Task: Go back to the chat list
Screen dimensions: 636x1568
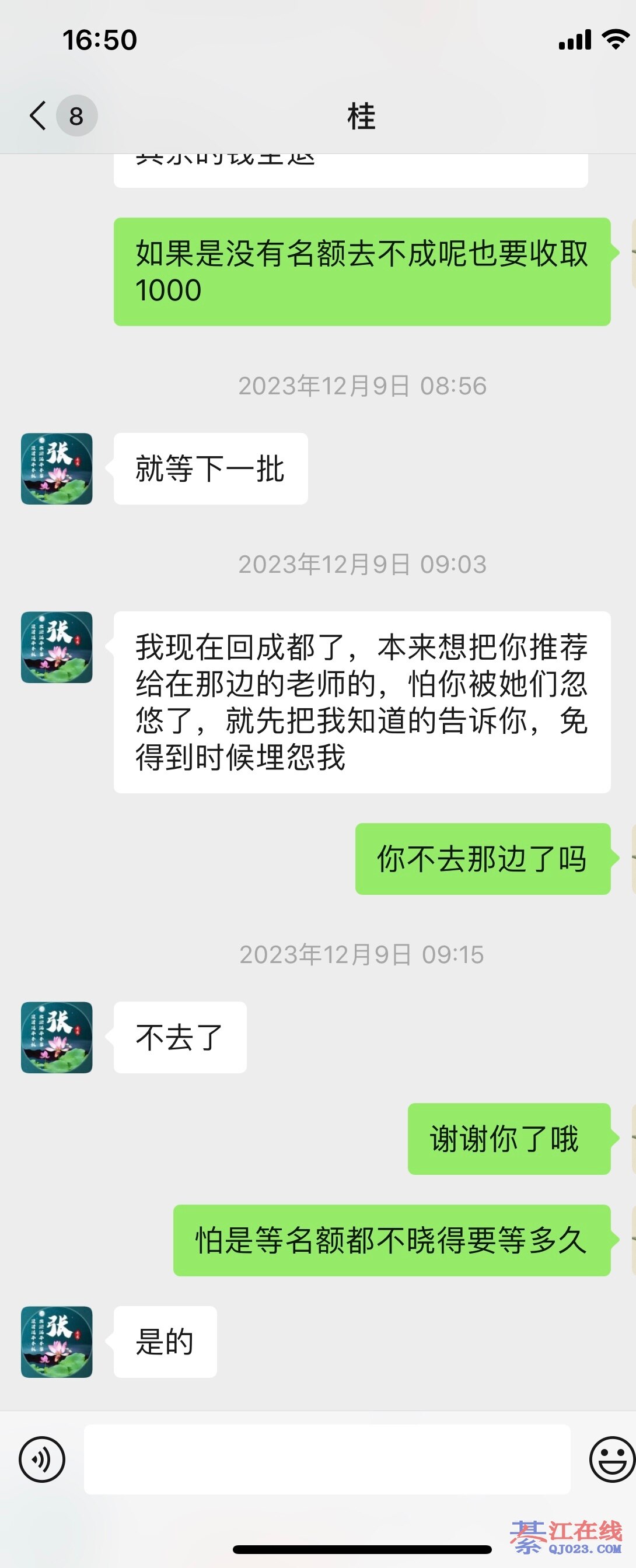Action: (39, 116)
